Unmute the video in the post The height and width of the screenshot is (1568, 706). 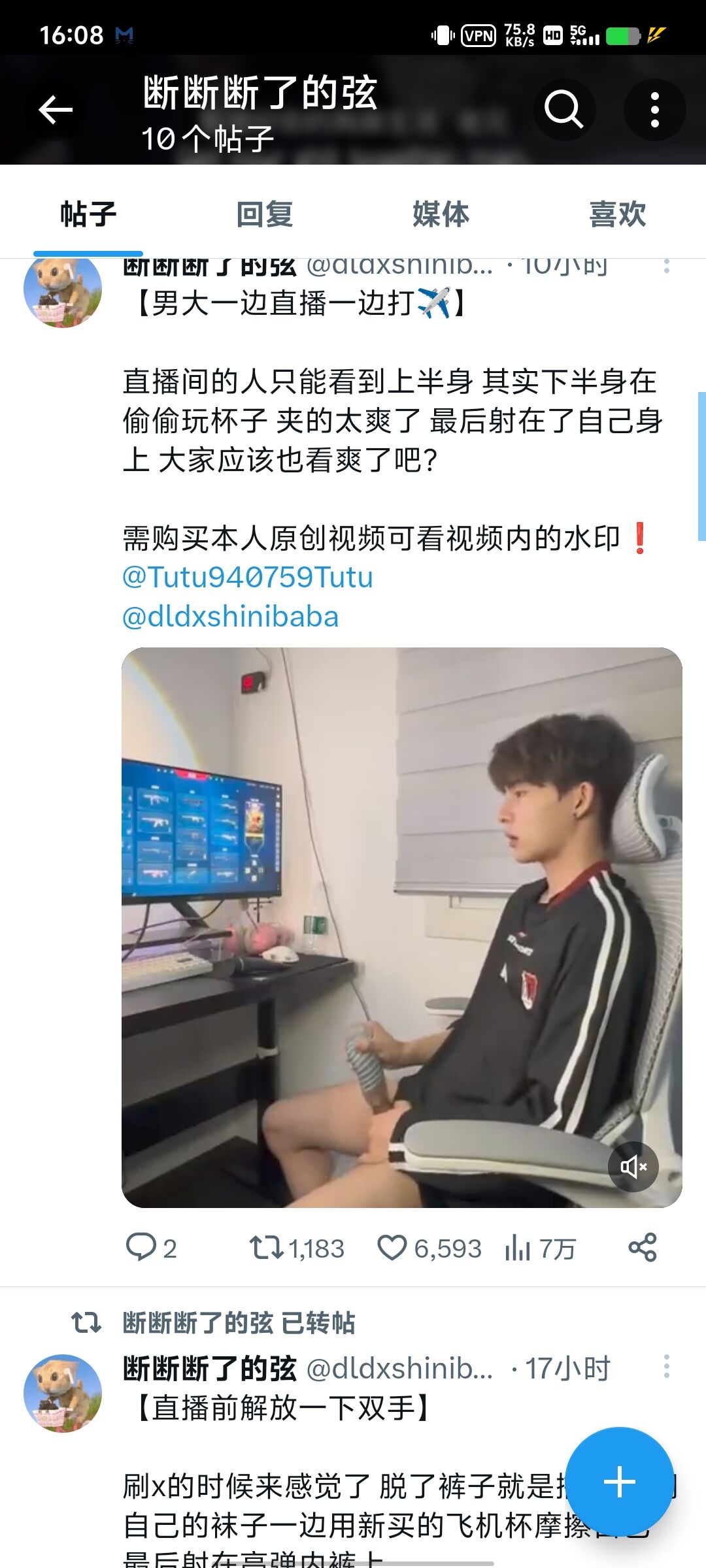click(x=633, y=1167)
